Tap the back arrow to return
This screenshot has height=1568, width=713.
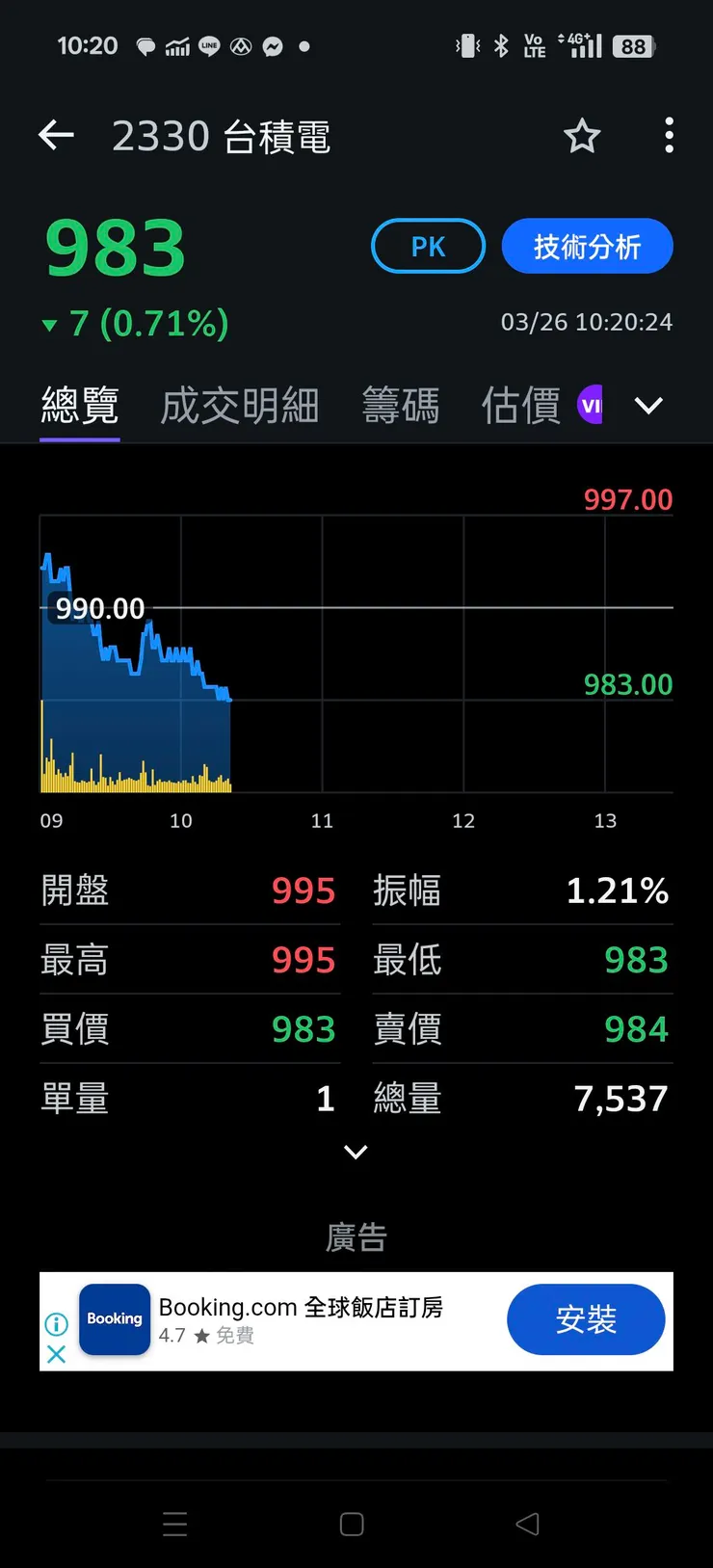(55, 135)
